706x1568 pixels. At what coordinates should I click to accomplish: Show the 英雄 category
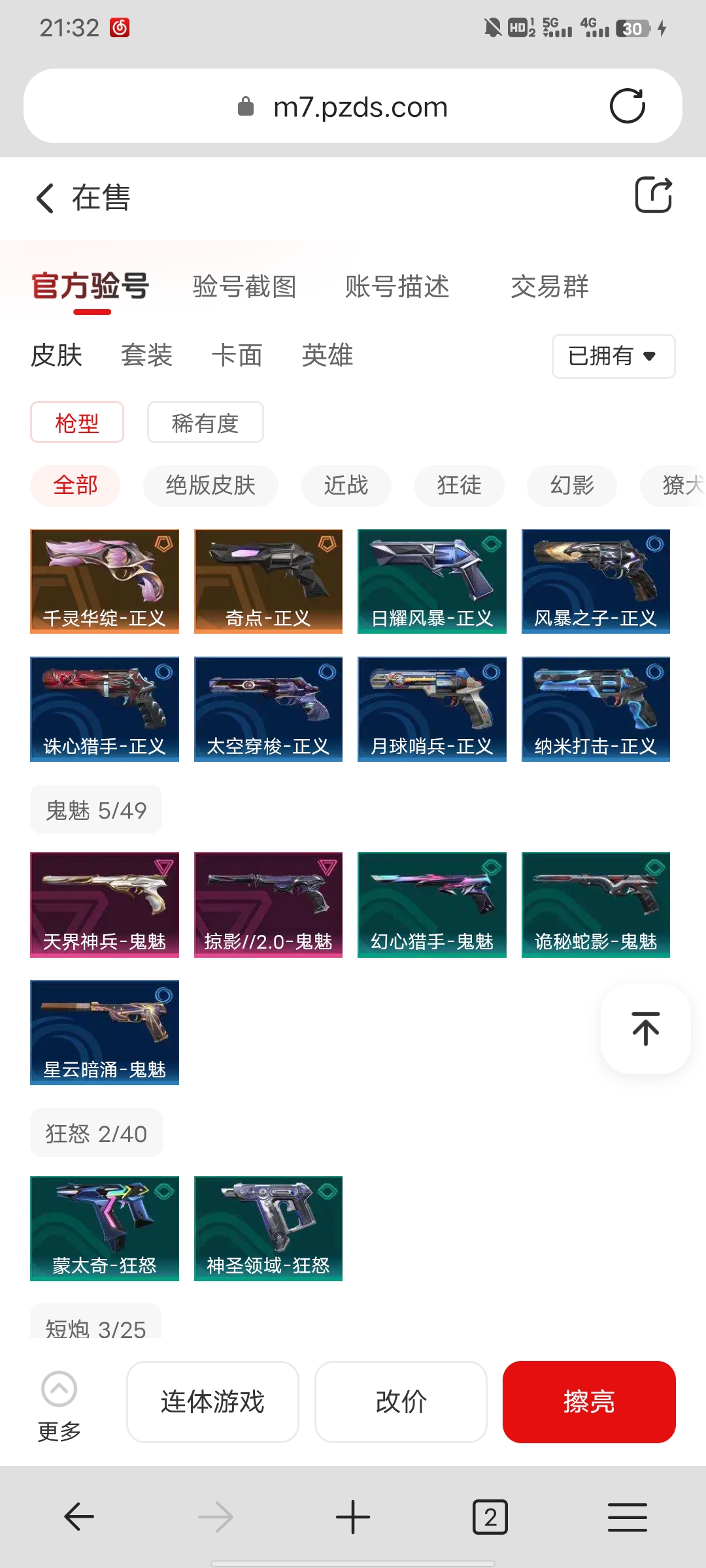tap(327, 356)
